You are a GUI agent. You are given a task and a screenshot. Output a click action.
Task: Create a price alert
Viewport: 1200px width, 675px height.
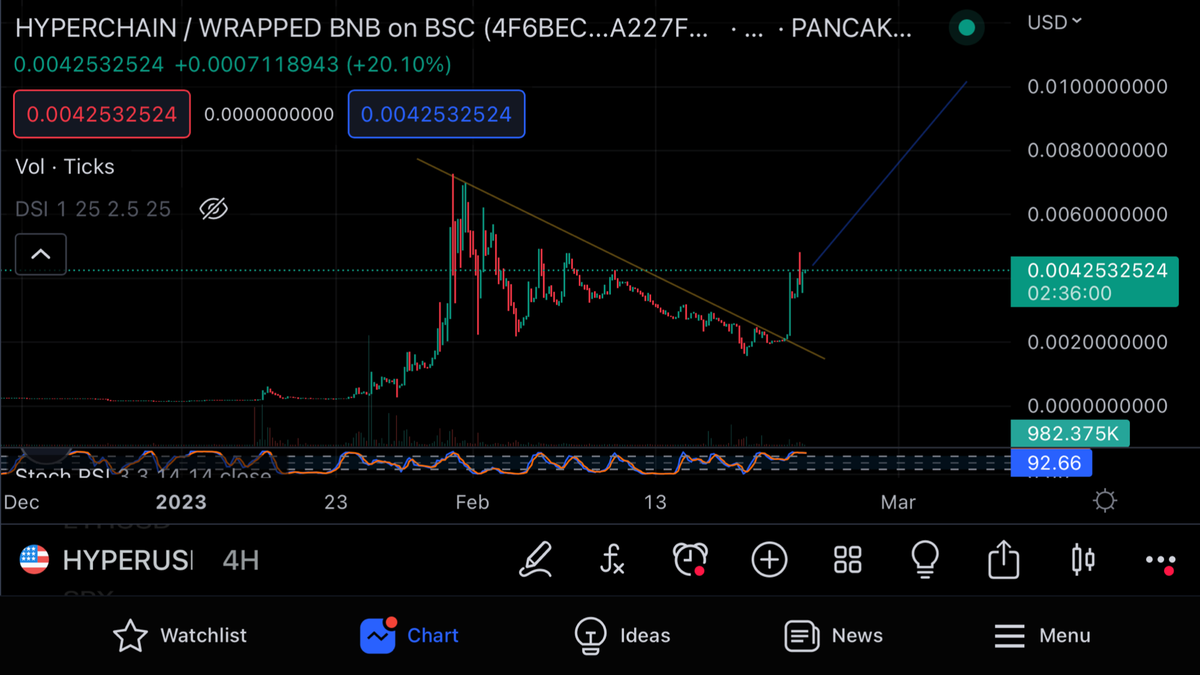click(690, 559)
